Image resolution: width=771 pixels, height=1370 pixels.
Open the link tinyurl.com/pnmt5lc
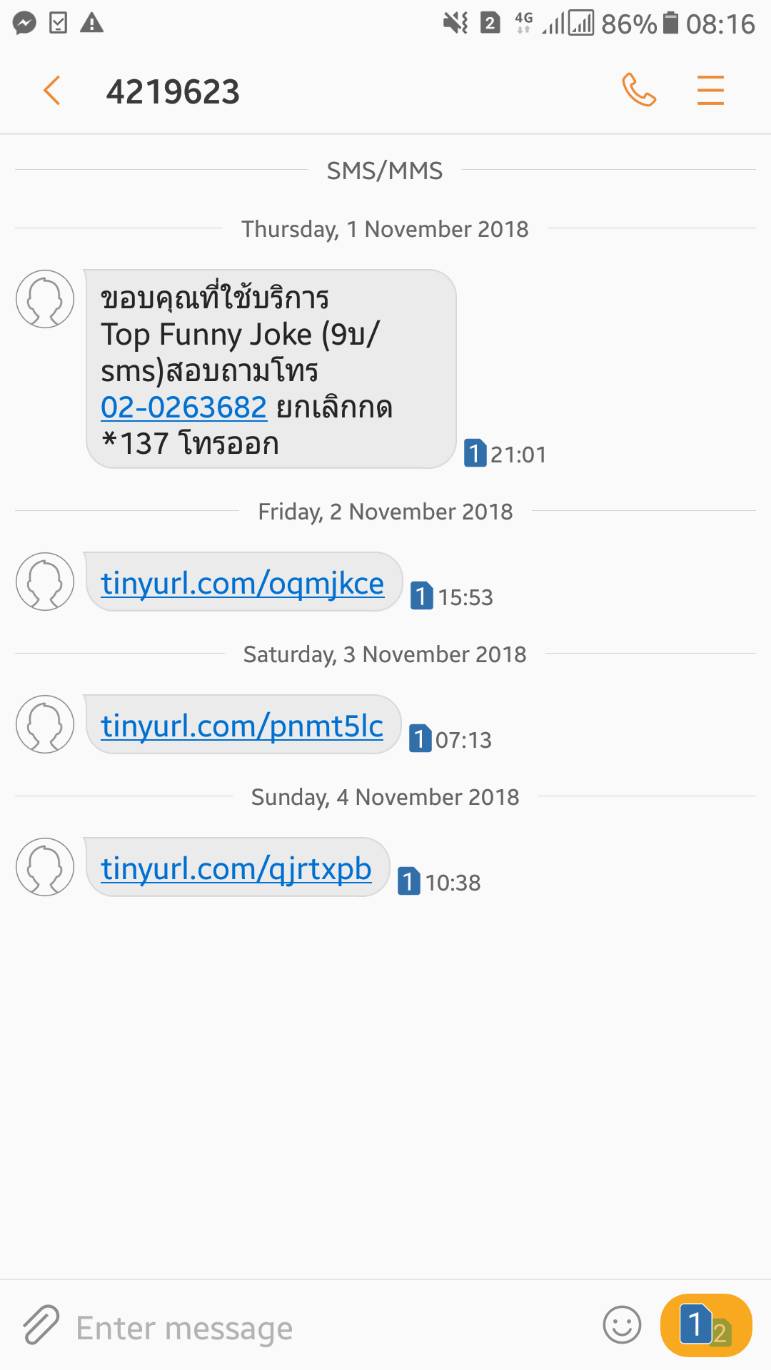click(242, 726)
